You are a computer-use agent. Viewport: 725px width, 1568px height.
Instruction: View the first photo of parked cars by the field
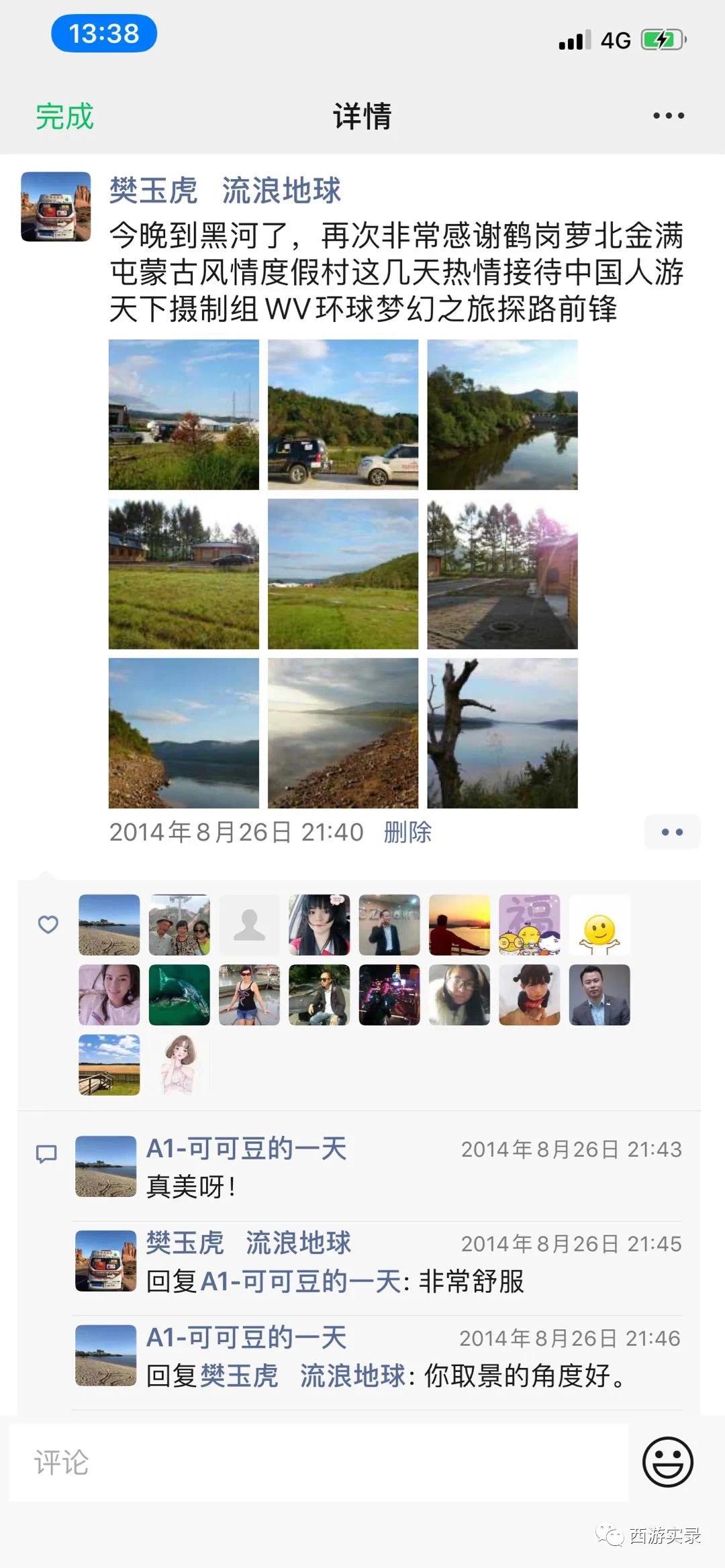(x=183, y=415)
